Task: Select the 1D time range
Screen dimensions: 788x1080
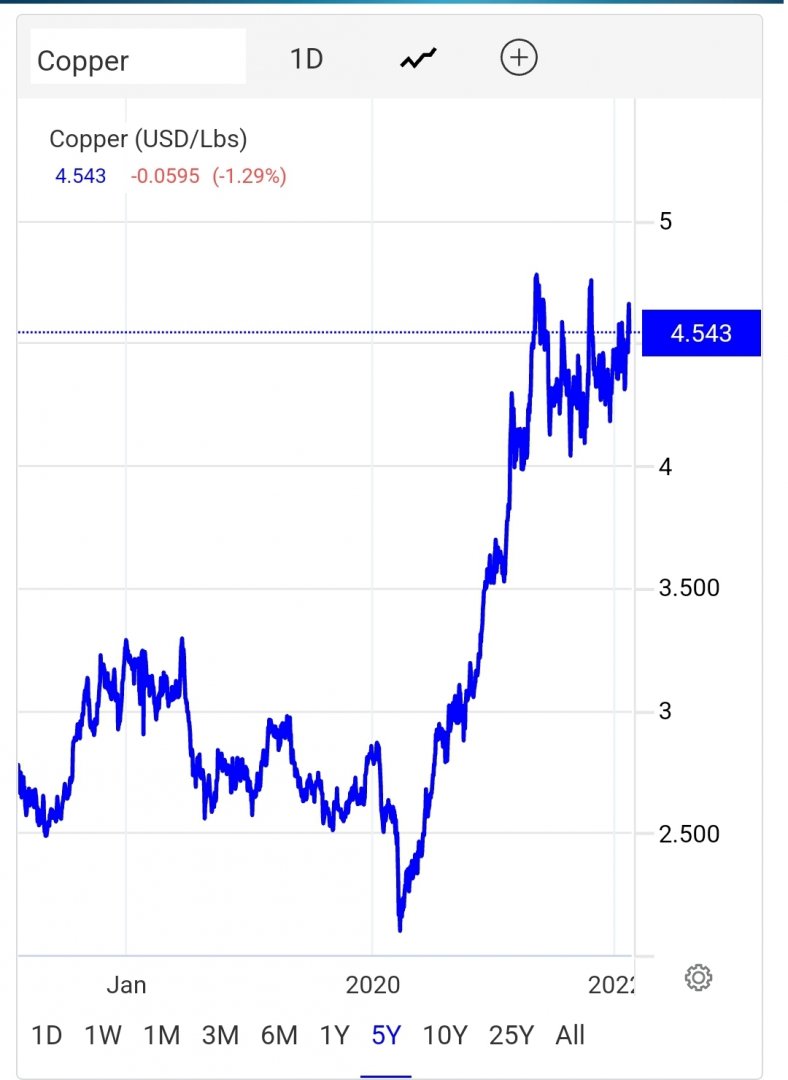Action: coord(47,1035)
